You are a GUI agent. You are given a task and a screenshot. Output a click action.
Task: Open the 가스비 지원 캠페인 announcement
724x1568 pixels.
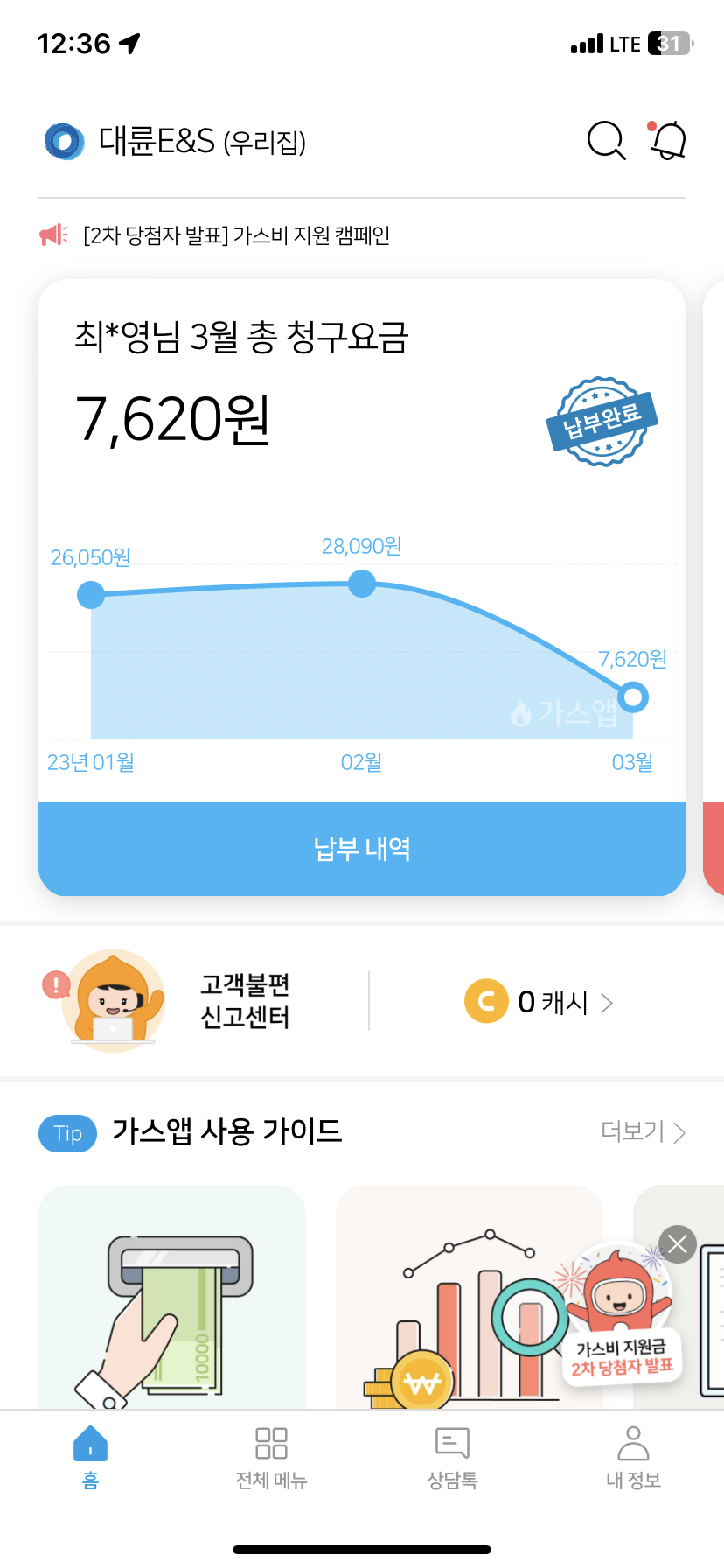coord(236,235)
